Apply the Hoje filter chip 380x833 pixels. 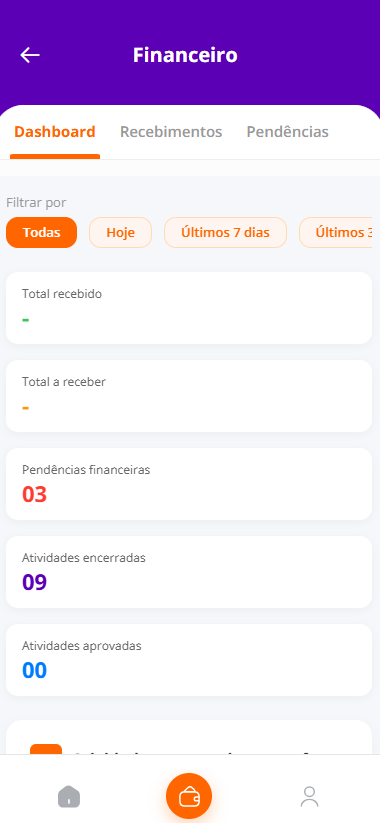[121, 233]
